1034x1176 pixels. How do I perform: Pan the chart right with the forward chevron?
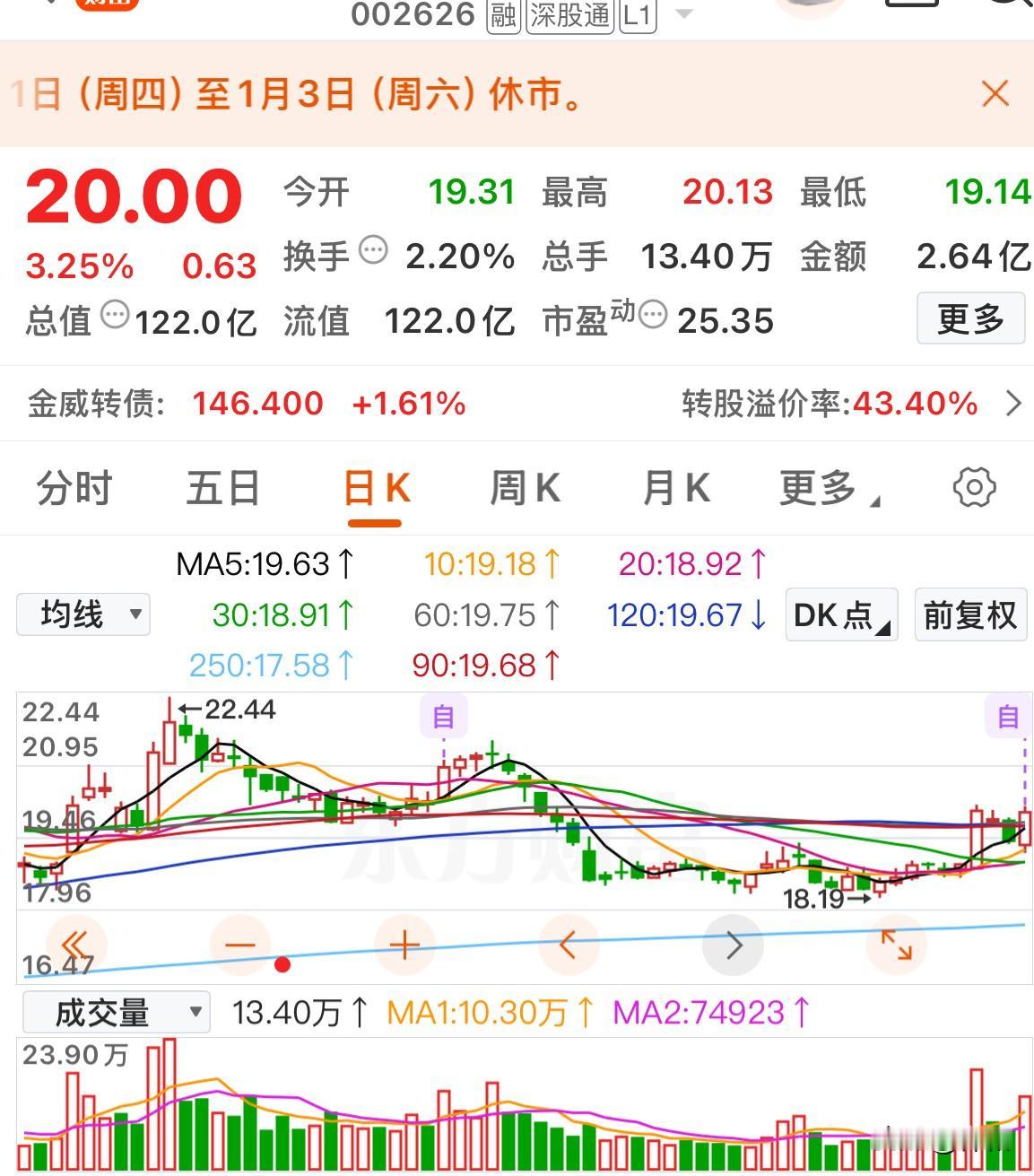coord(734,944)
